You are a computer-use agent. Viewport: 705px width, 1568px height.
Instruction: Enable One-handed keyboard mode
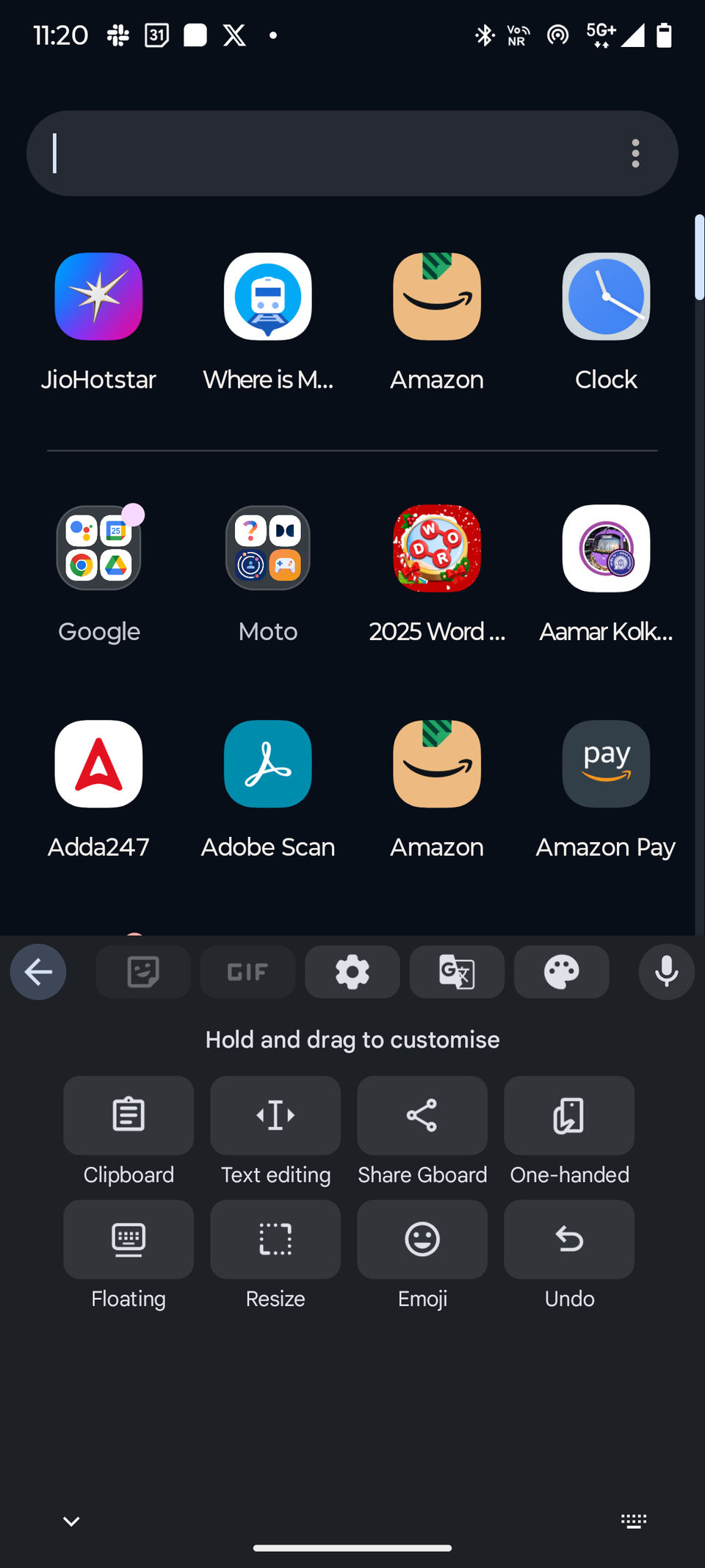pyautogui.click(x=569, y=1115)
